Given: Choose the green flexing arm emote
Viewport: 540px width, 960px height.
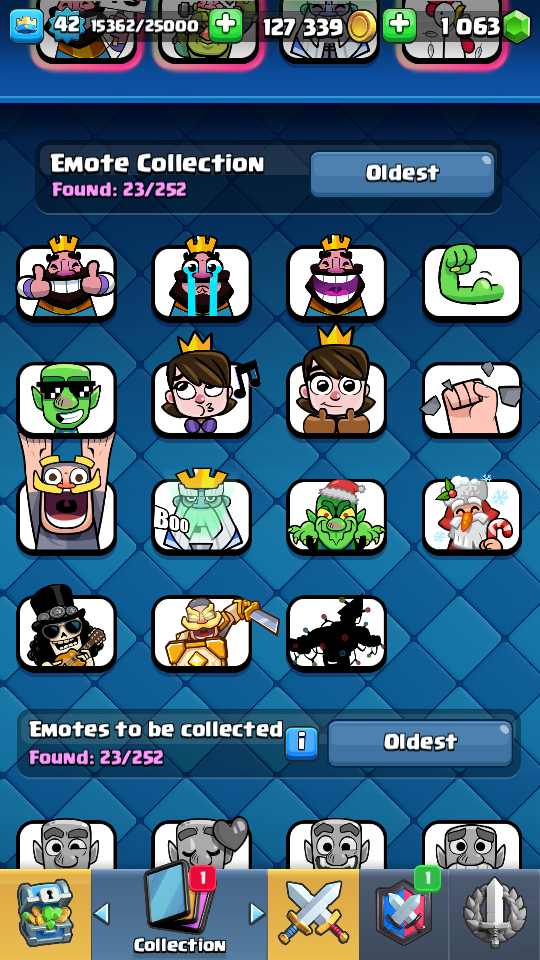Looking at the screenshot, I should click(x=472, y=282).
